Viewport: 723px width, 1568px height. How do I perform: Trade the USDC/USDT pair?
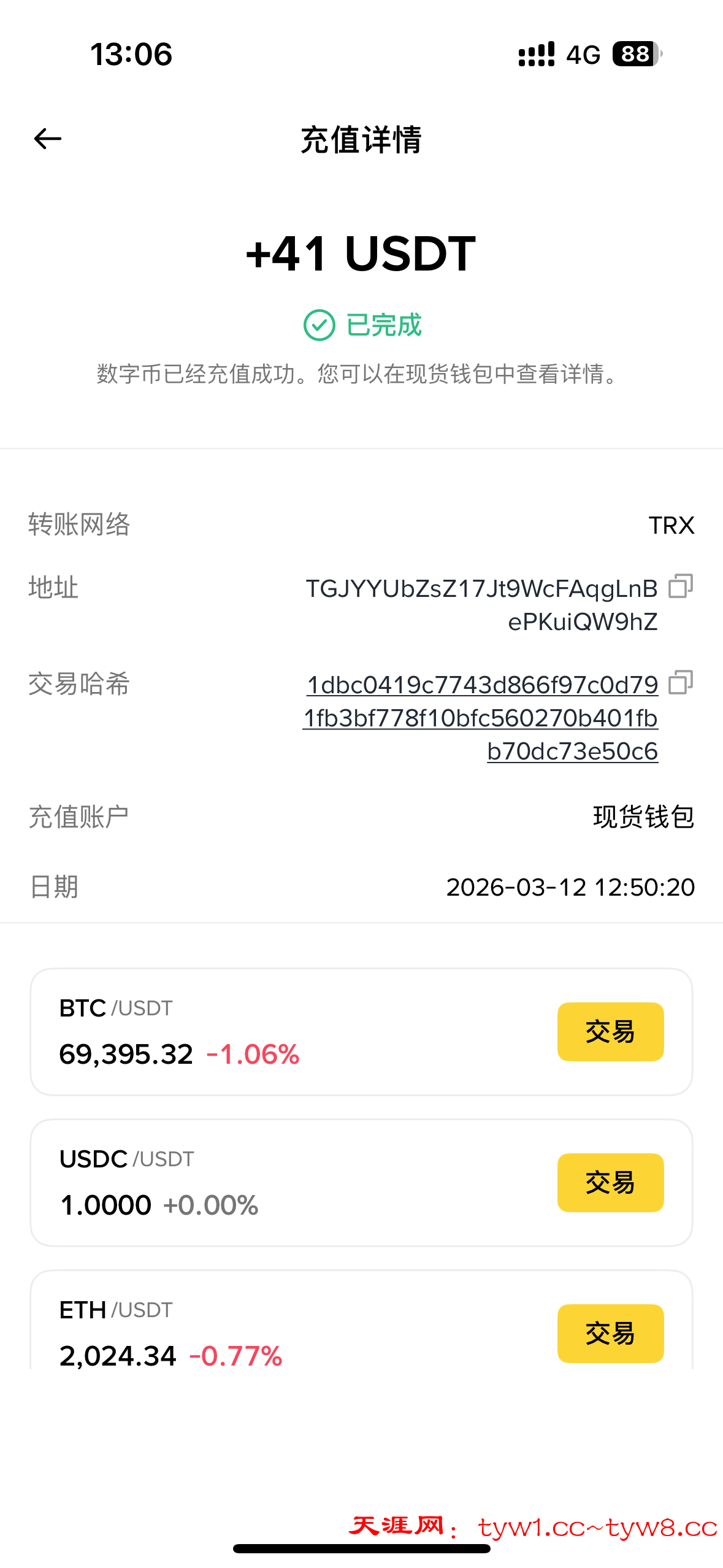tap(610, 1183)
